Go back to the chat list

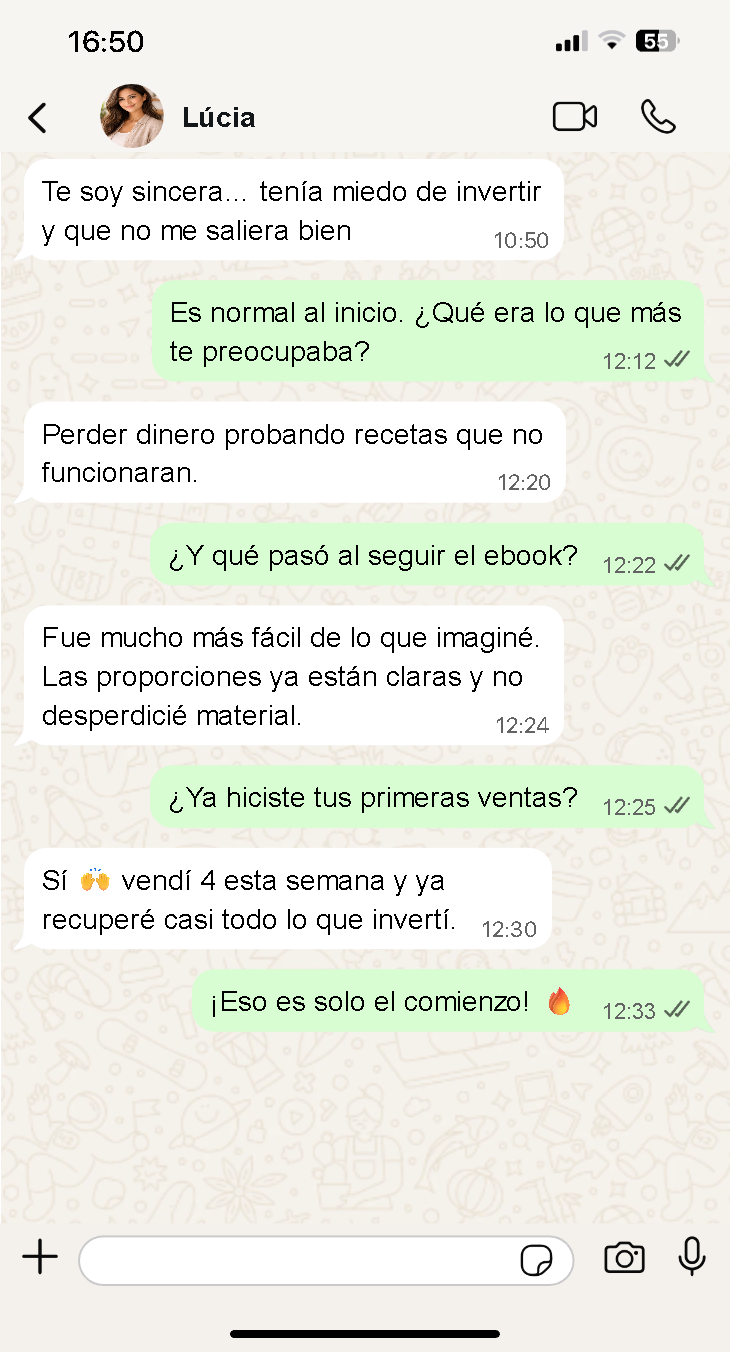tap(38, 118)
